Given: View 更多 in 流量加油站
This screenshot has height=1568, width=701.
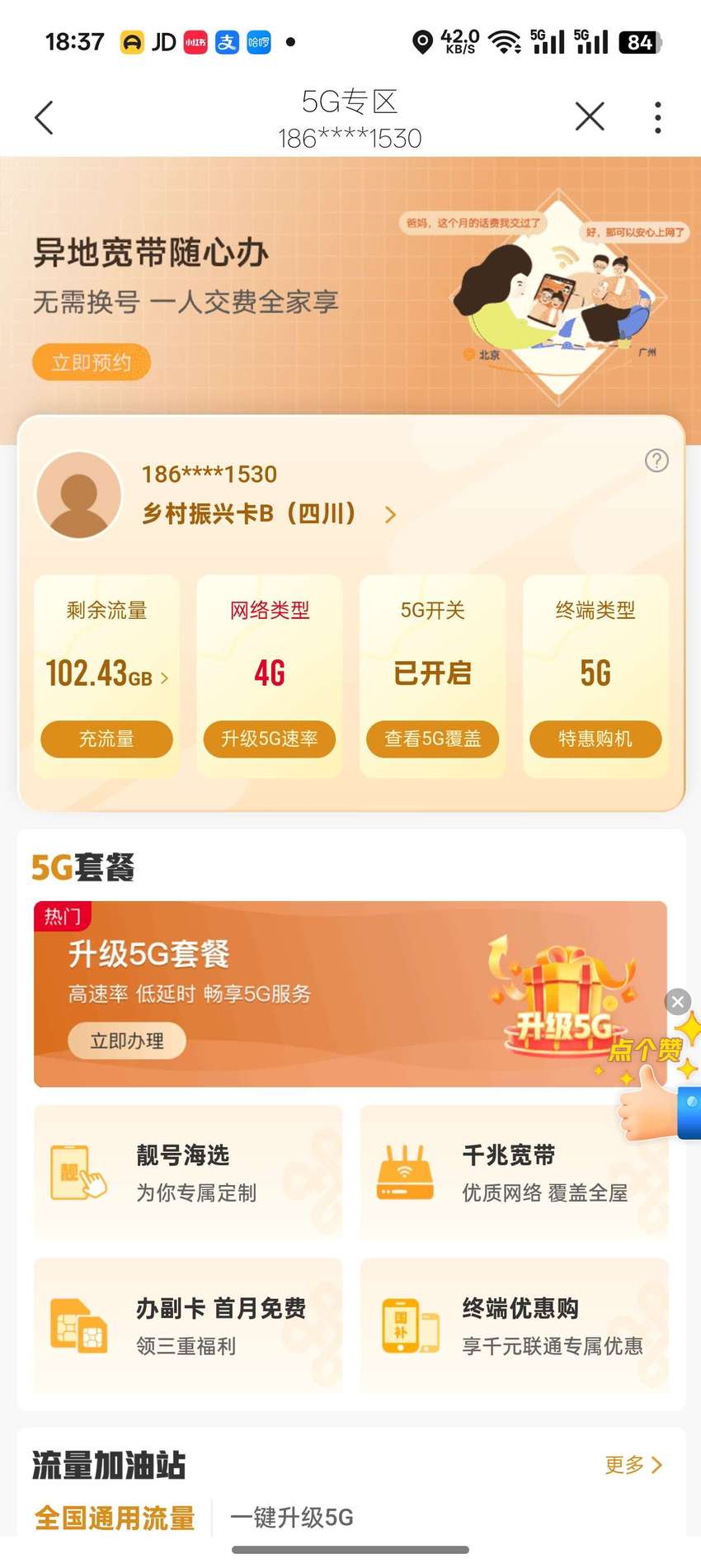Looking at the screenshot, I should click(x=633, y=1465).
